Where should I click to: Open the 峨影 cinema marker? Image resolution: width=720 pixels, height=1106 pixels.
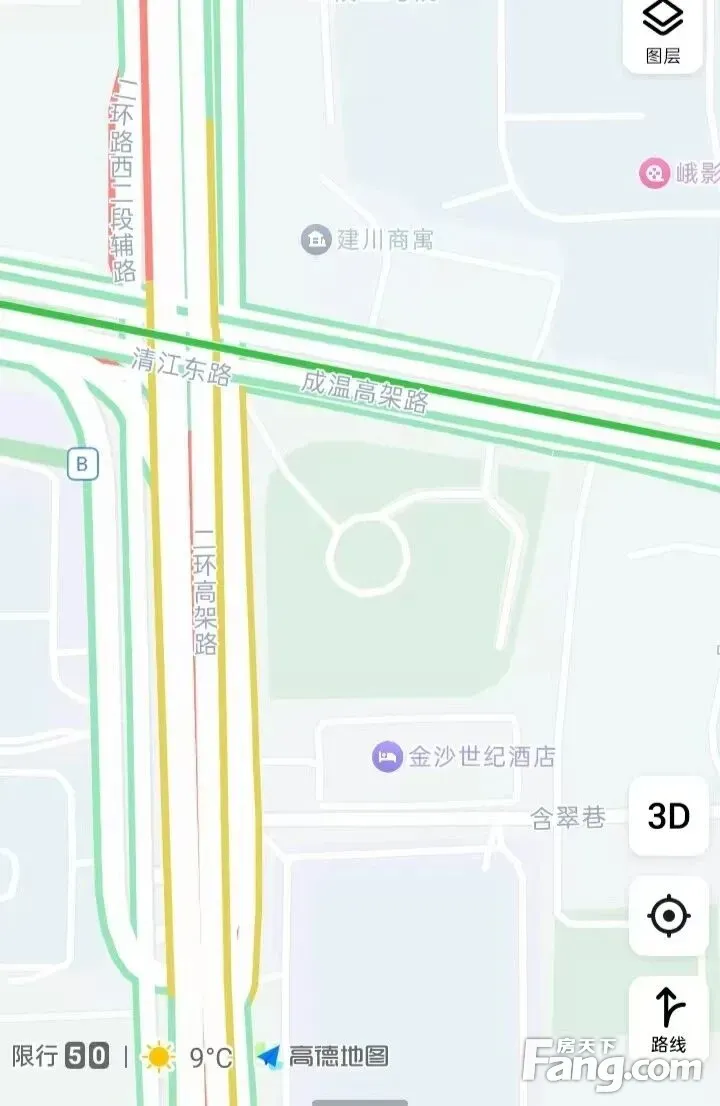(x=654, y=173)
